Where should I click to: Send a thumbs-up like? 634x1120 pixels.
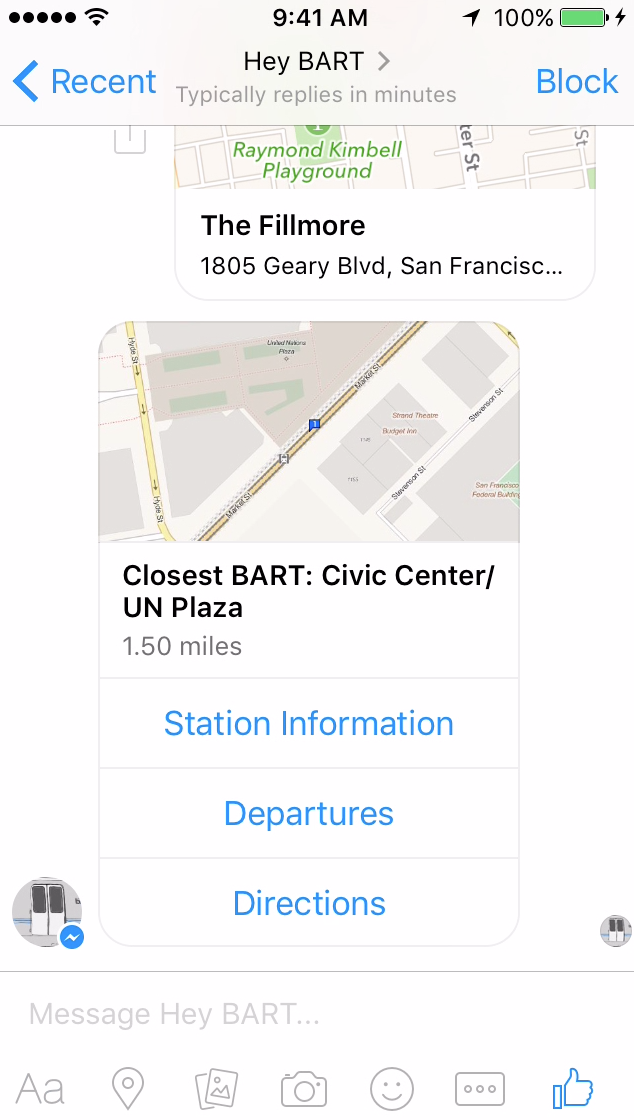tap(573, 1087)
